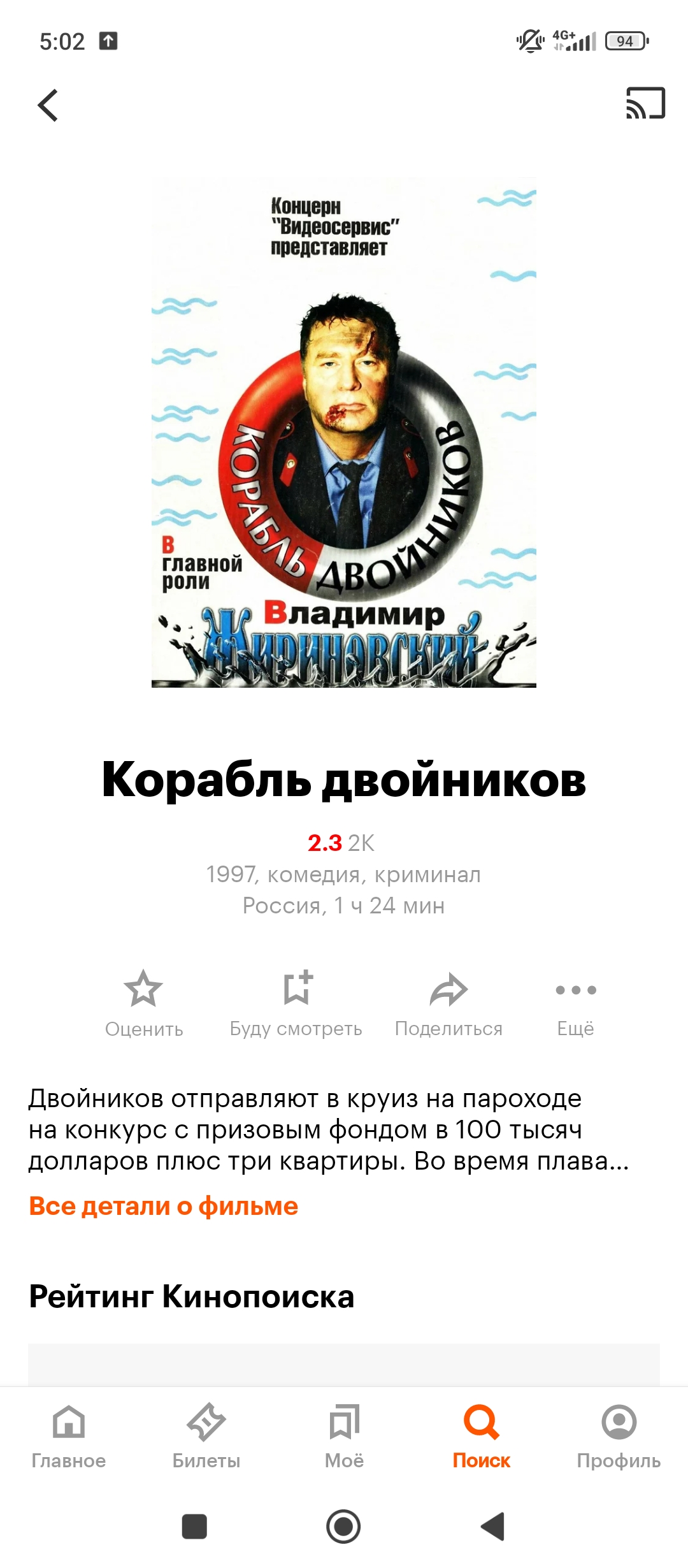Open the Ещё more options menu
This screenshot has height=1568, width=688.
(575, 1003)
